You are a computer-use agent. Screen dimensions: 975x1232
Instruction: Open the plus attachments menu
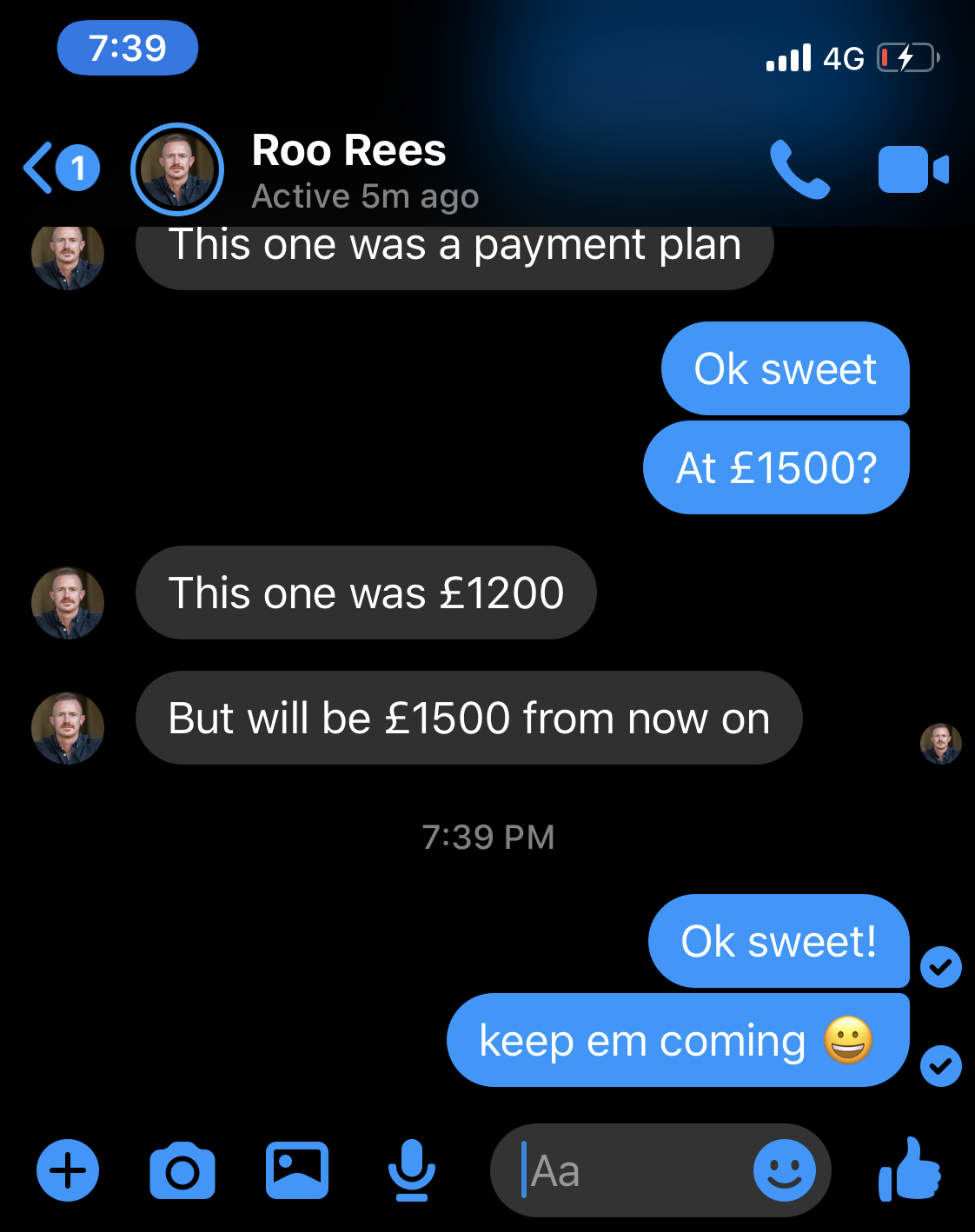pos(68,1170)
